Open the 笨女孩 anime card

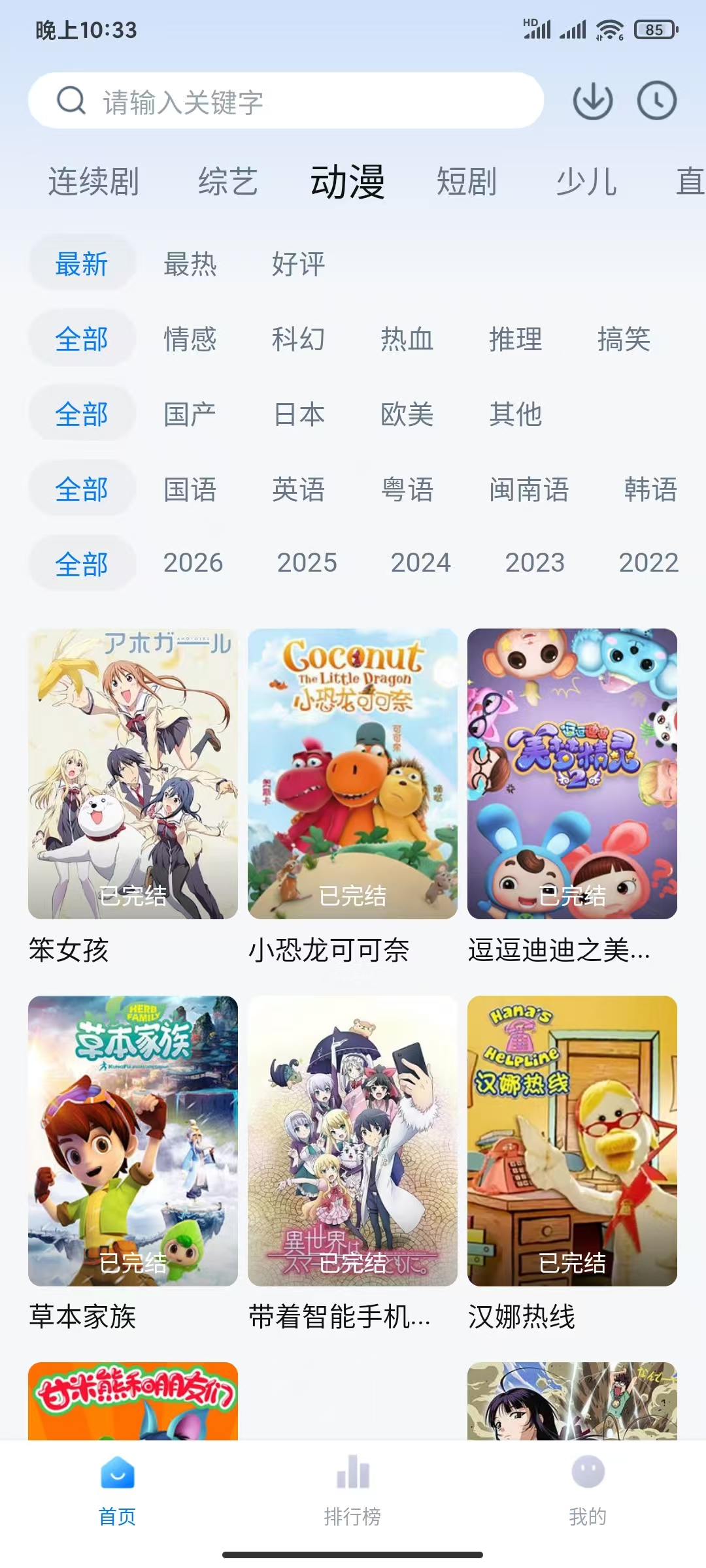tap(133, 774)
